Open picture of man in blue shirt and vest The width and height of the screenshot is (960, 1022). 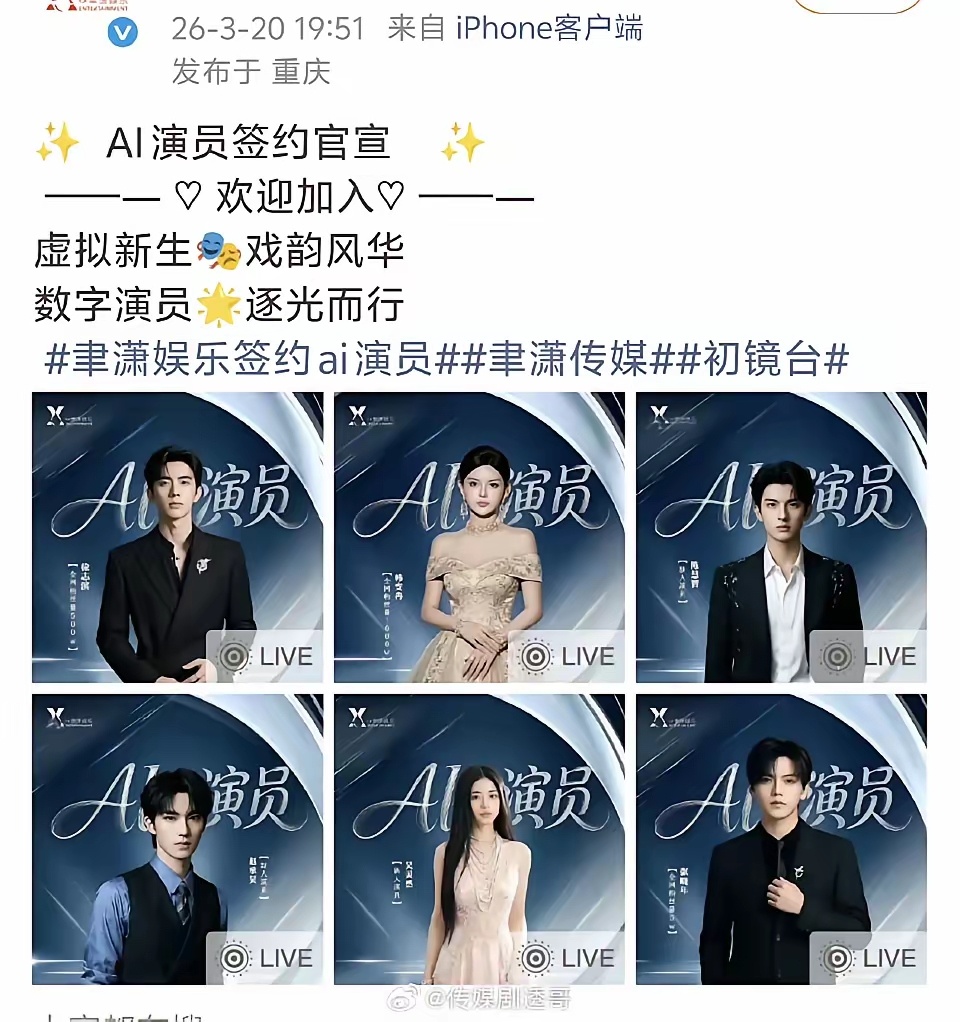(177, 839)
